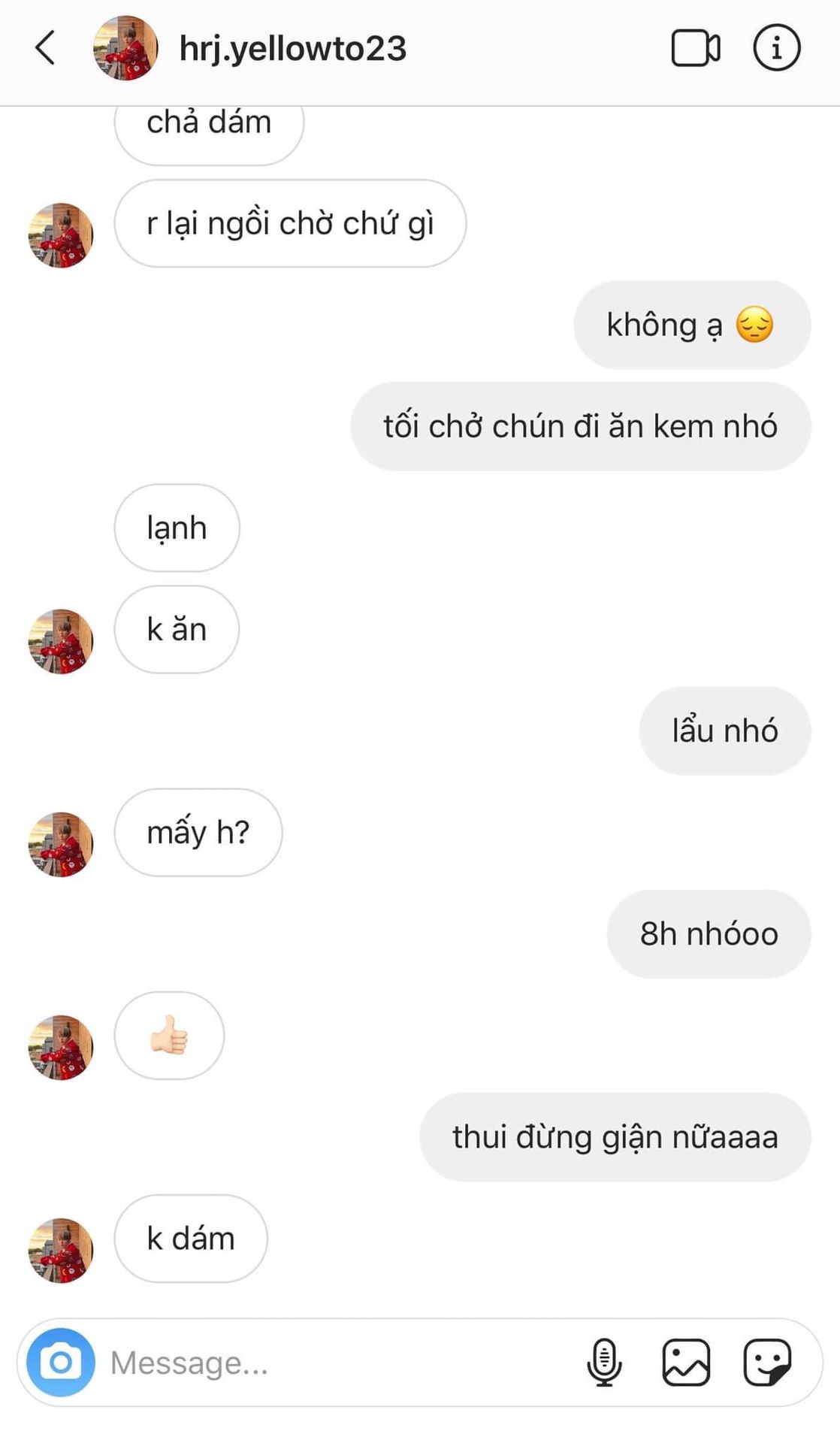Image resolution: width=840 pixels, height=1443 pixels.
Task: Open conversation info details
Action: [776, 48]
